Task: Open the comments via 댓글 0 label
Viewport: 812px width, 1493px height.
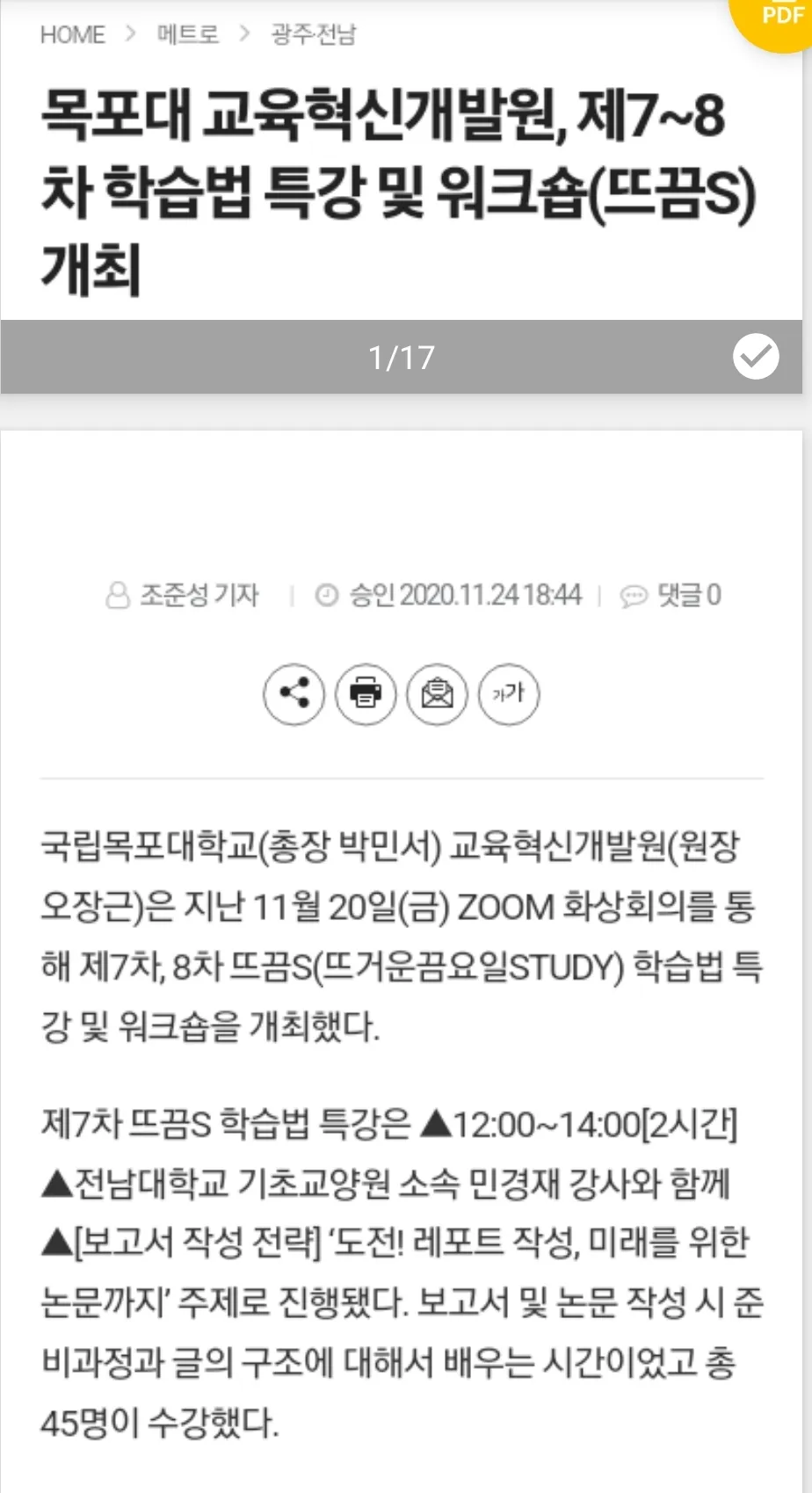Action: (x=687, y=595)
